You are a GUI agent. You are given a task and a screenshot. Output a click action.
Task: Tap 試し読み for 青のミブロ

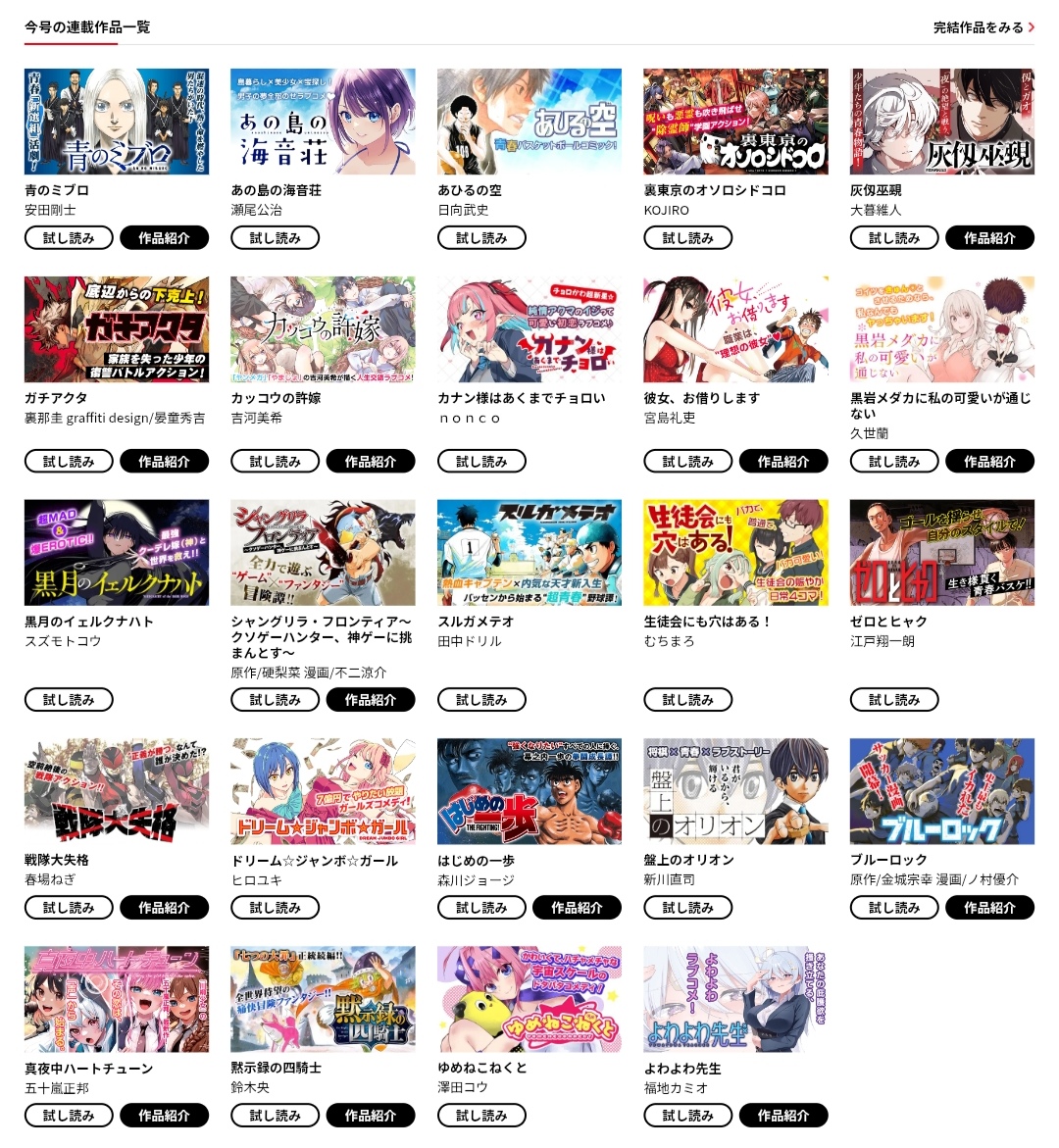coord(69,238)
